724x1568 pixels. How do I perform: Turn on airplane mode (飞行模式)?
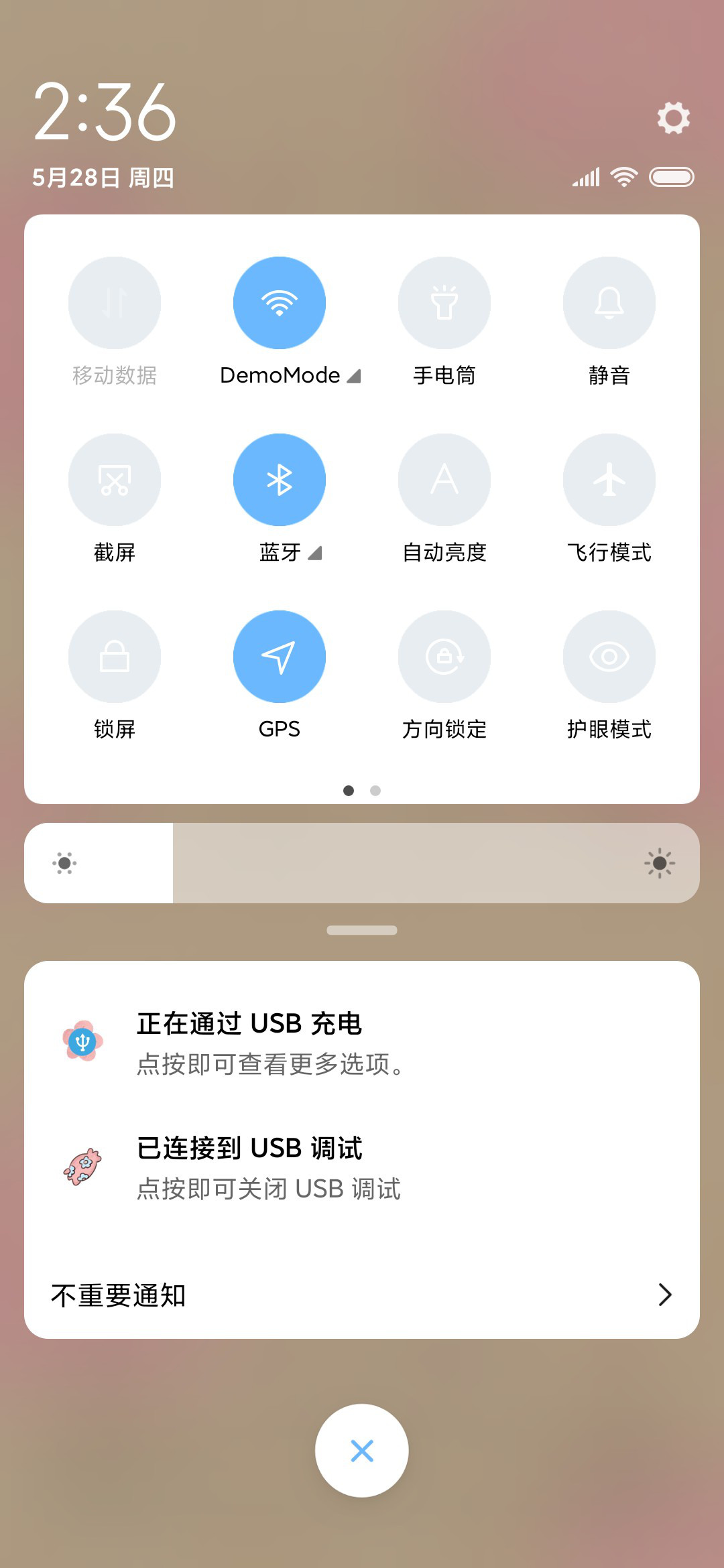click(x=609, y=480)
